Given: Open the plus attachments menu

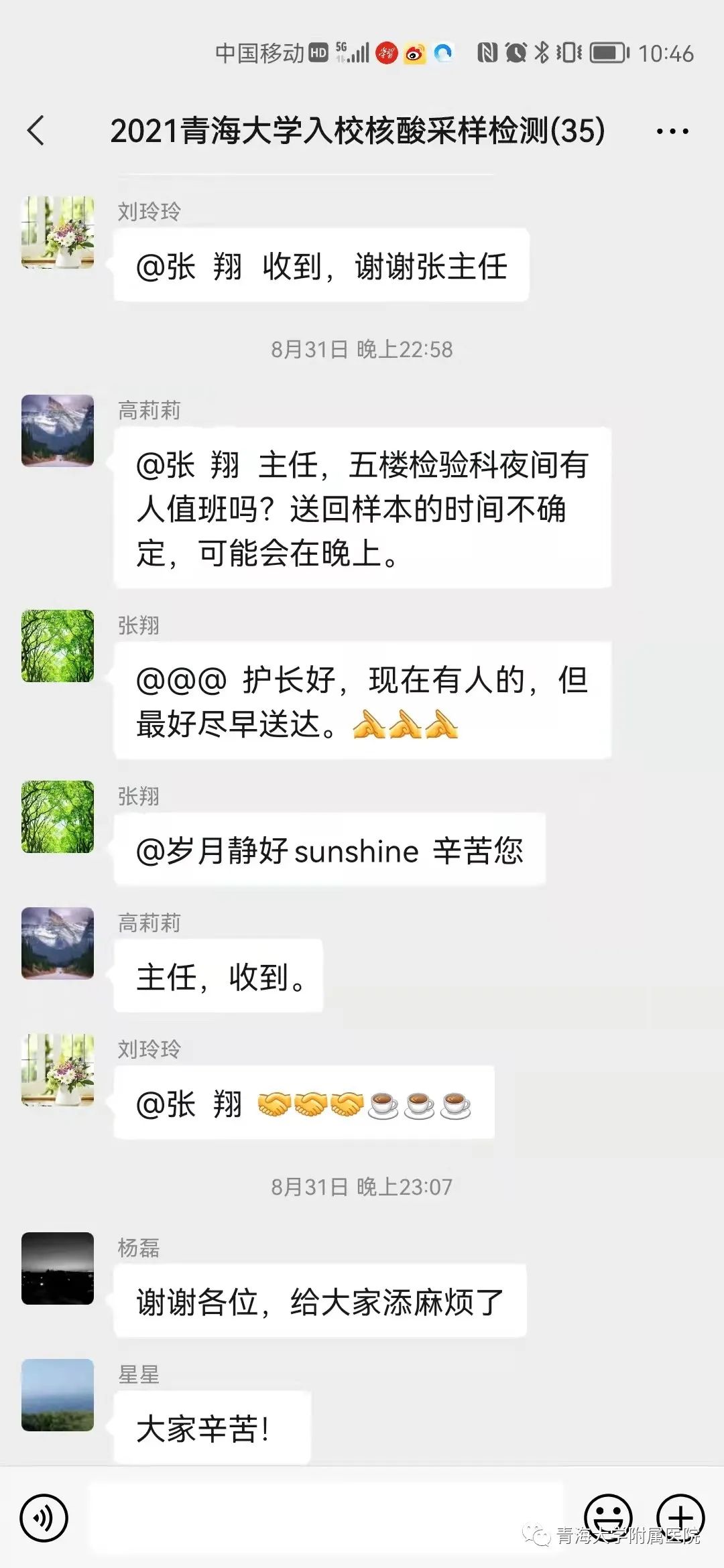Looking at the screenshot, I should (680, 1517).
